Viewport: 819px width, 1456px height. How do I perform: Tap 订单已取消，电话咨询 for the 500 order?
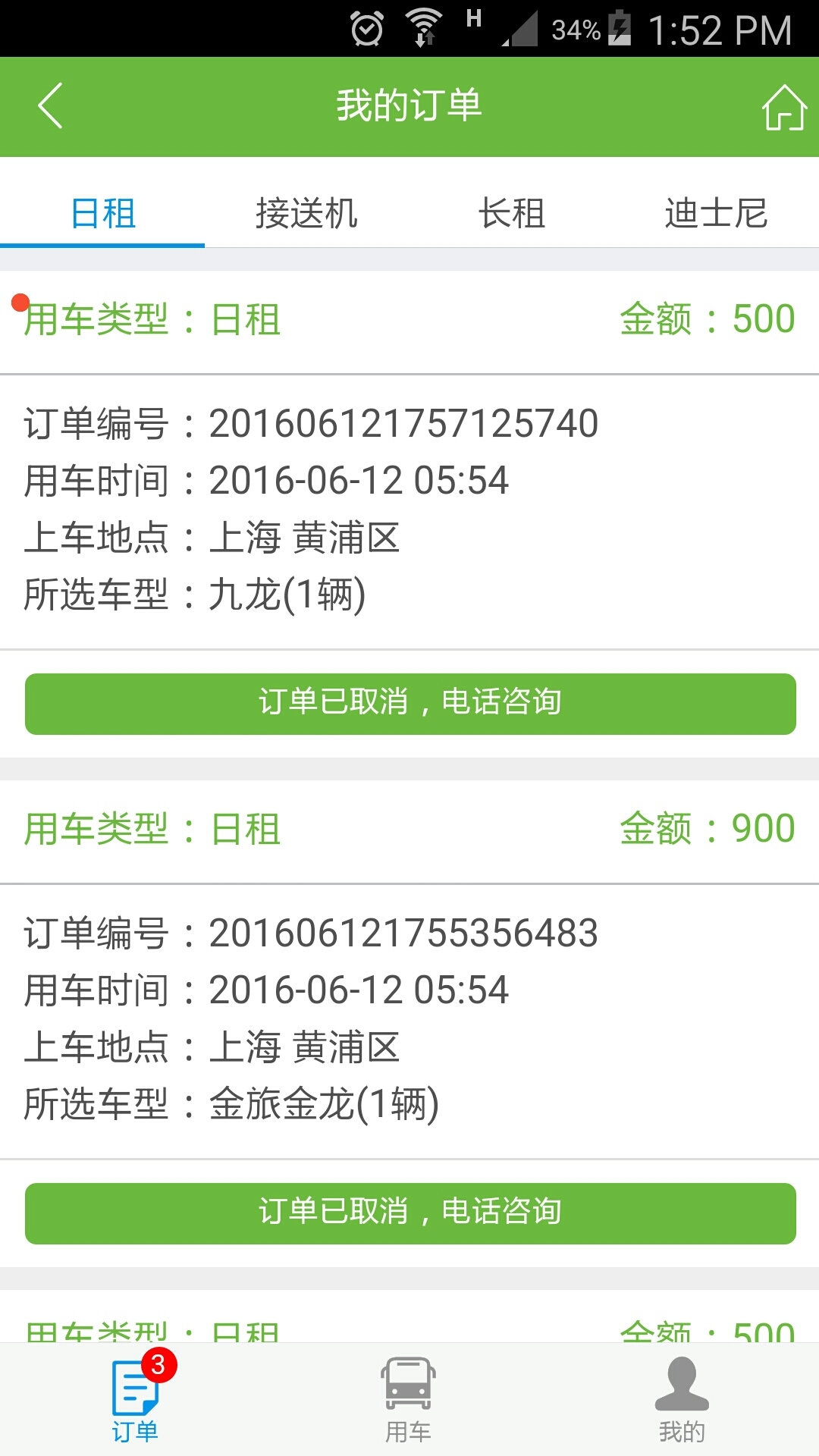click(410, 704)
